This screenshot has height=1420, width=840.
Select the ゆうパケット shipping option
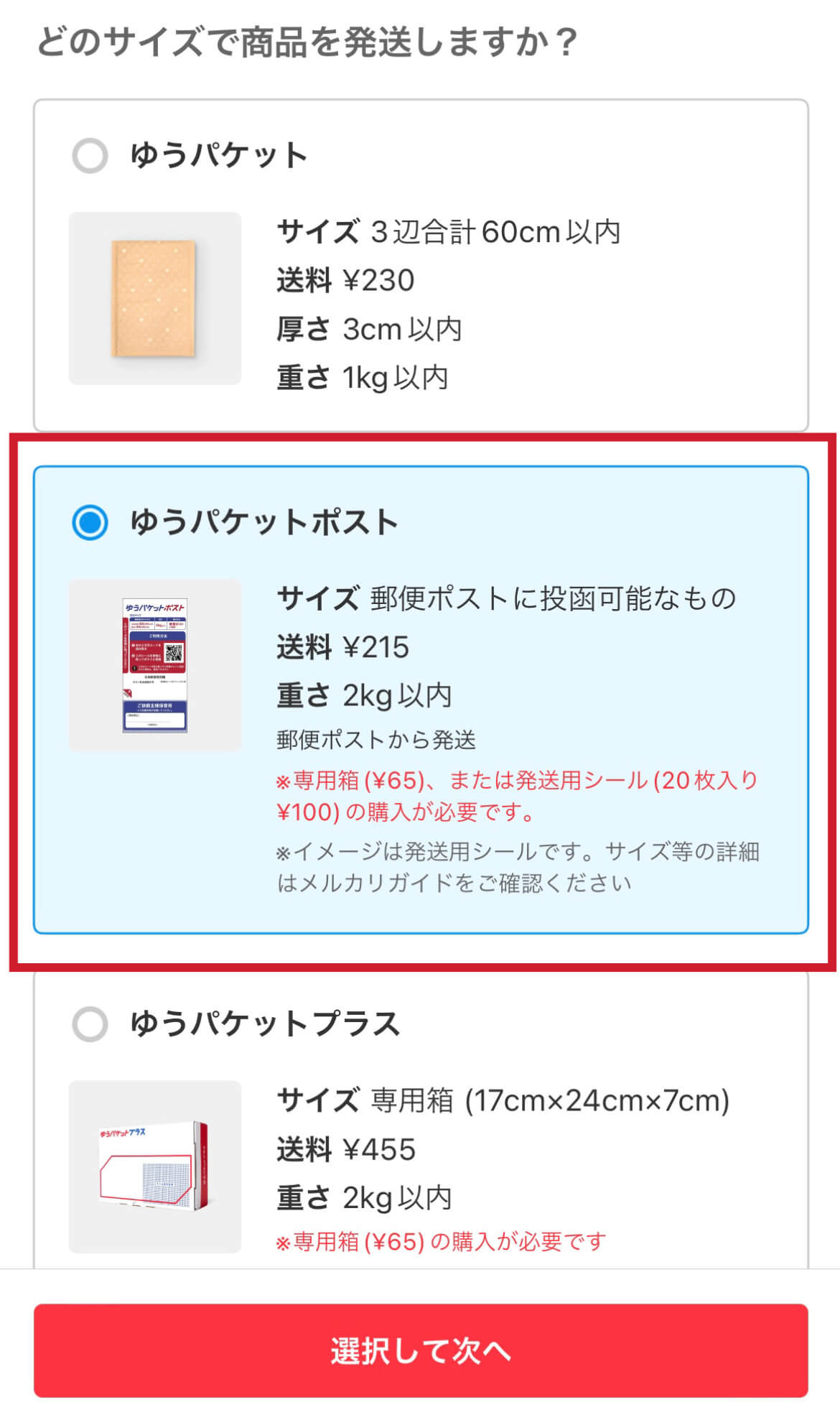tap(90, 156)
